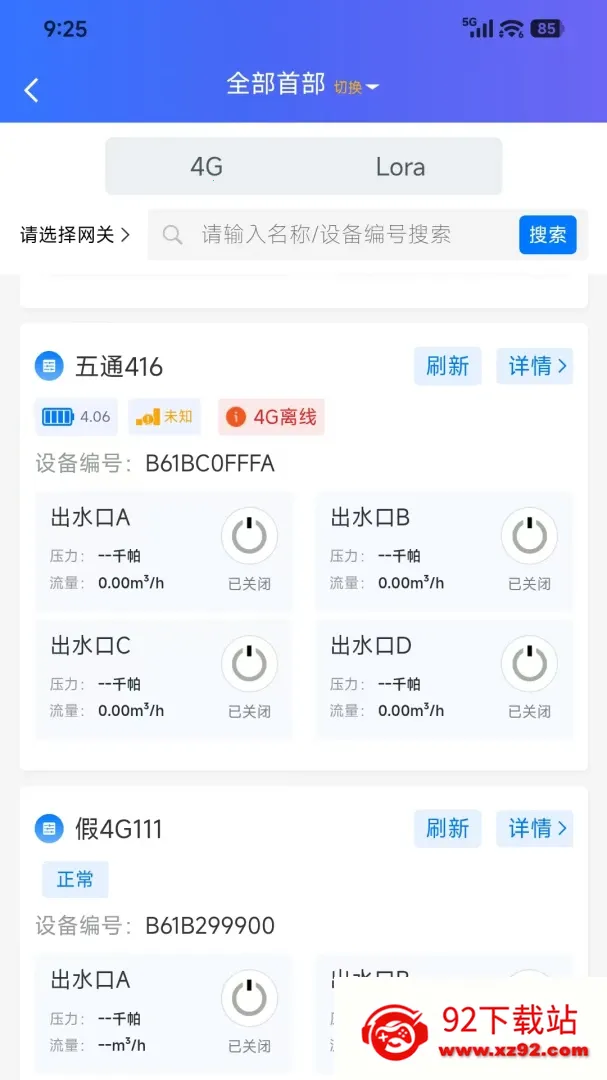
Task: Refresh the 假4G111 device card
Action: pos(447,828)
